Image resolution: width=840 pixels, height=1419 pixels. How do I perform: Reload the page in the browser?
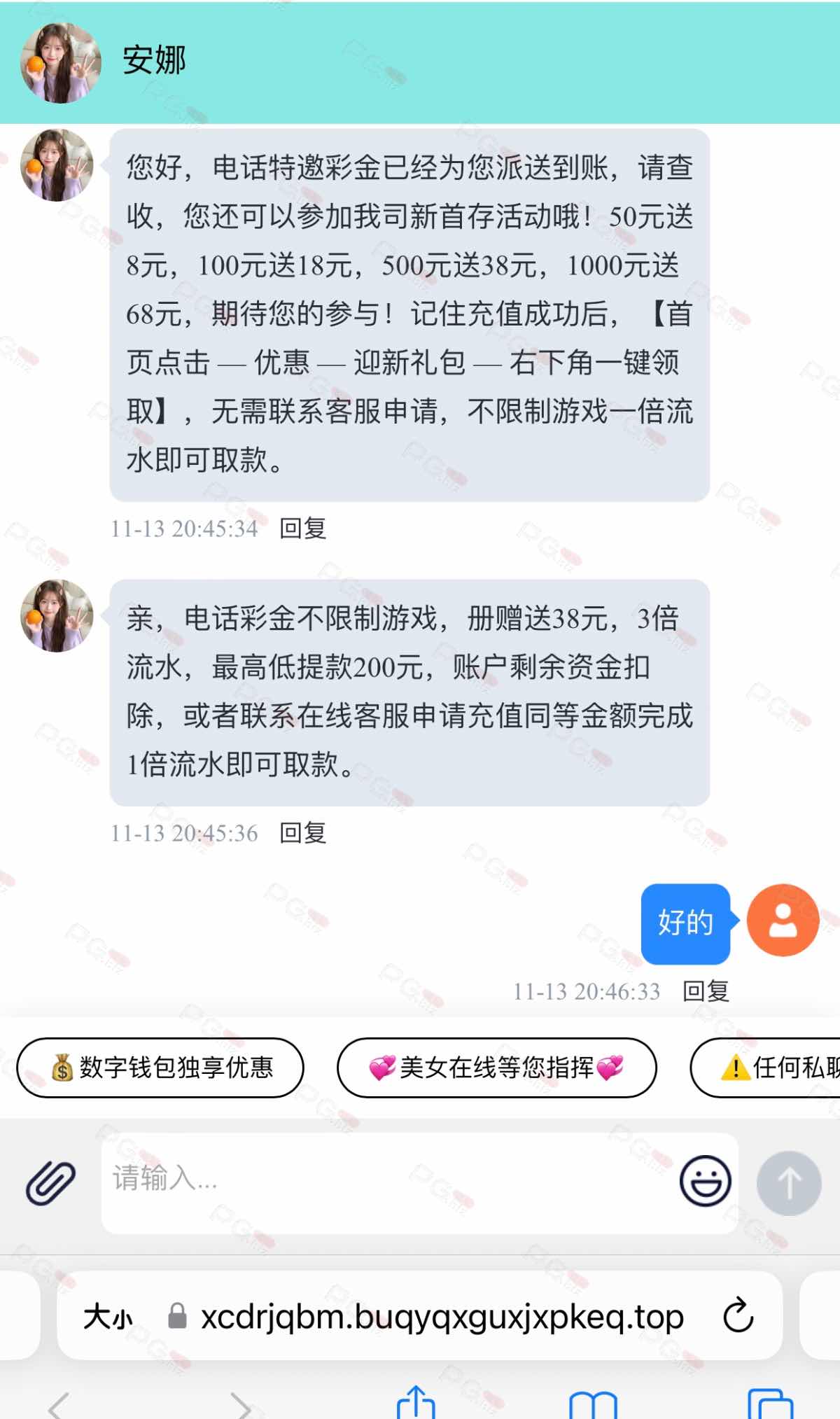(x=738, y=1316)
